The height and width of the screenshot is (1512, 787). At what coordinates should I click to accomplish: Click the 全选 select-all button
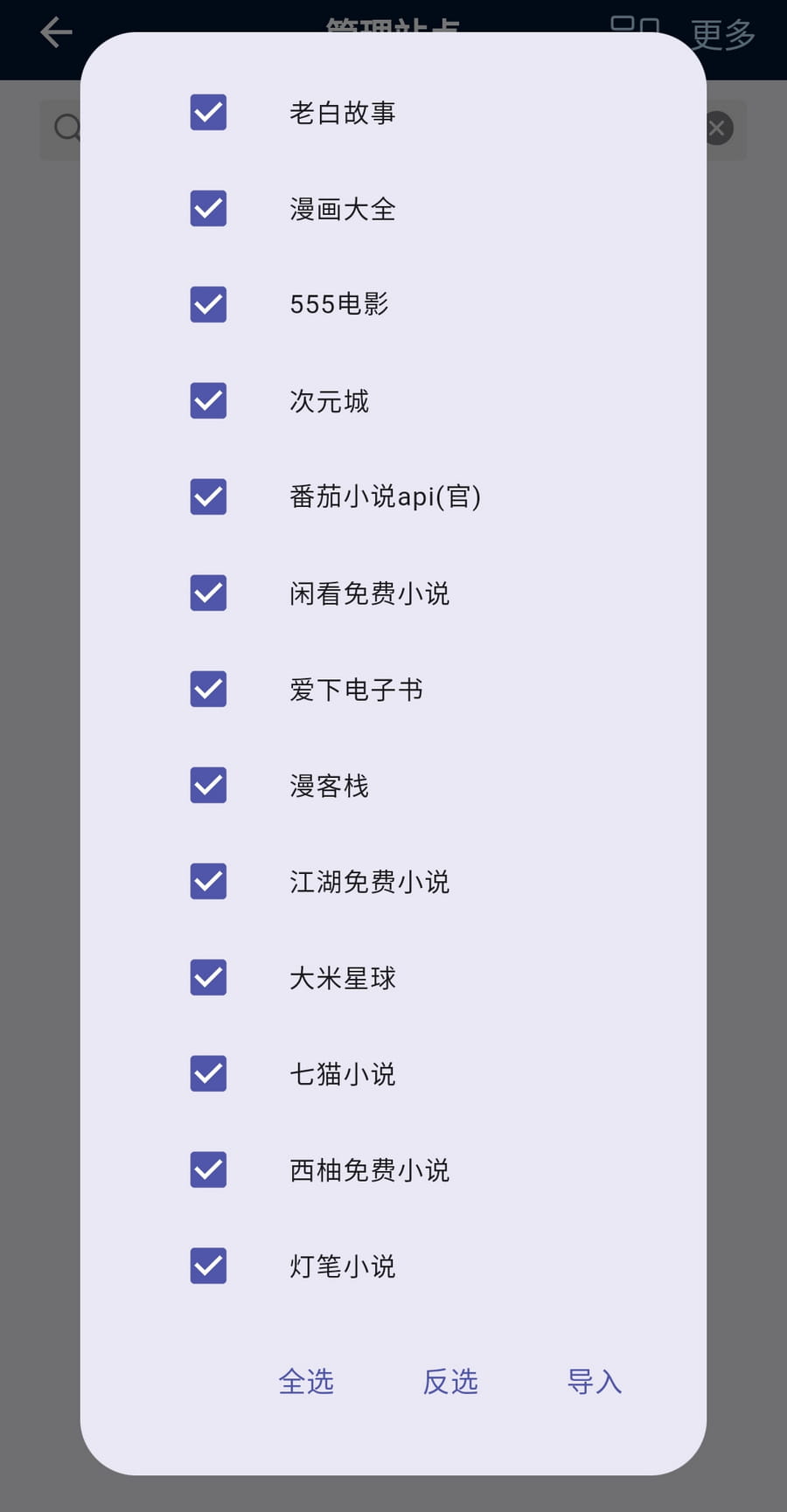click(307, 1382)
